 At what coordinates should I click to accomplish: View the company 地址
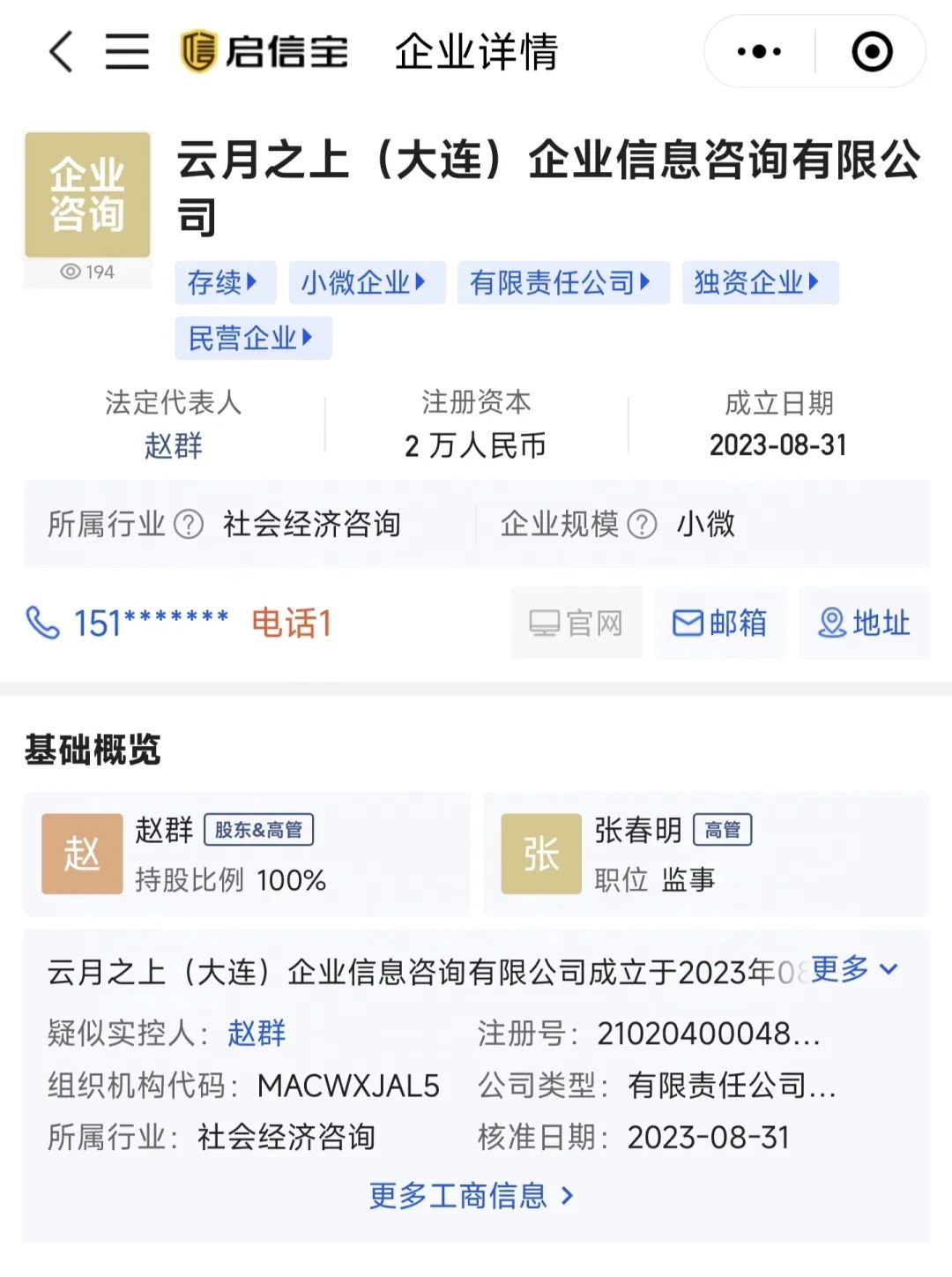tap(864, 624)
